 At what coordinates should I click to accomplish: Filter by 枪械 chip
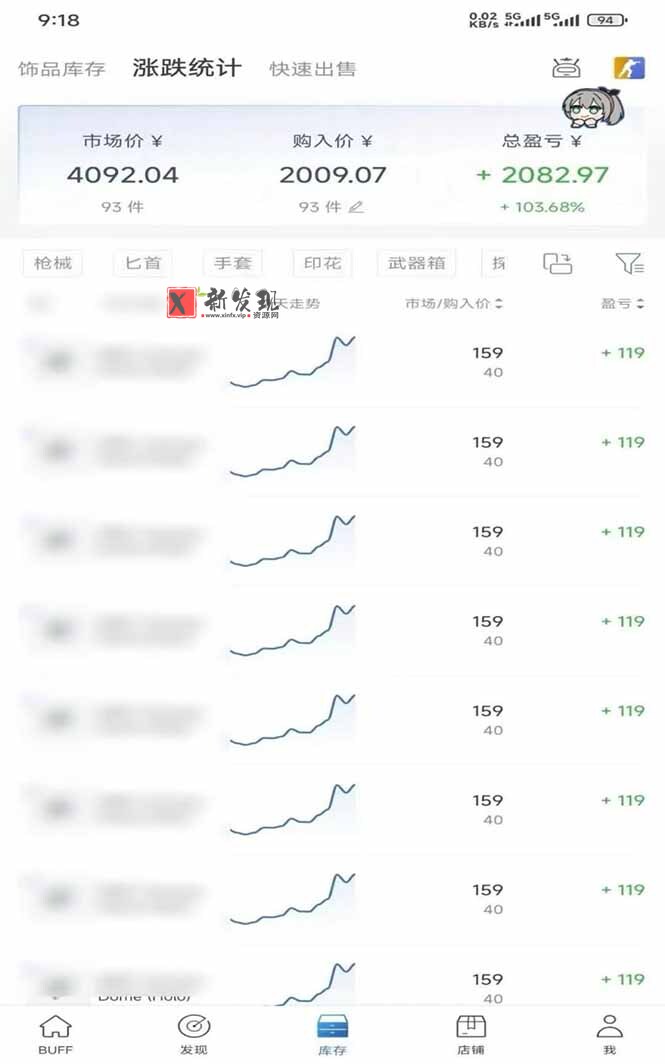tap(53, 263)
